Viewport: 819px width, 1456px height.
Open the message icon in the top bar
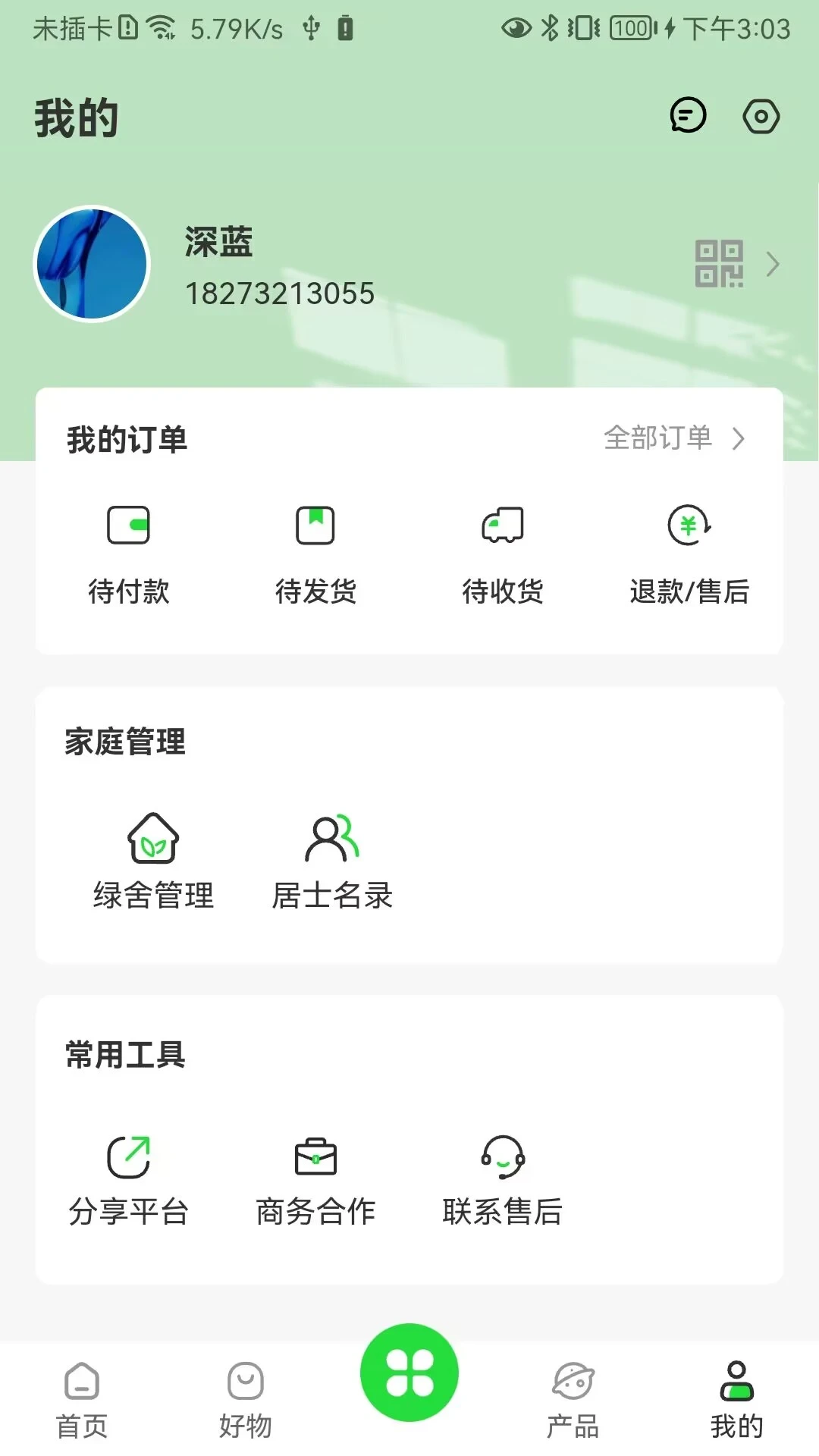click(687, 116)
